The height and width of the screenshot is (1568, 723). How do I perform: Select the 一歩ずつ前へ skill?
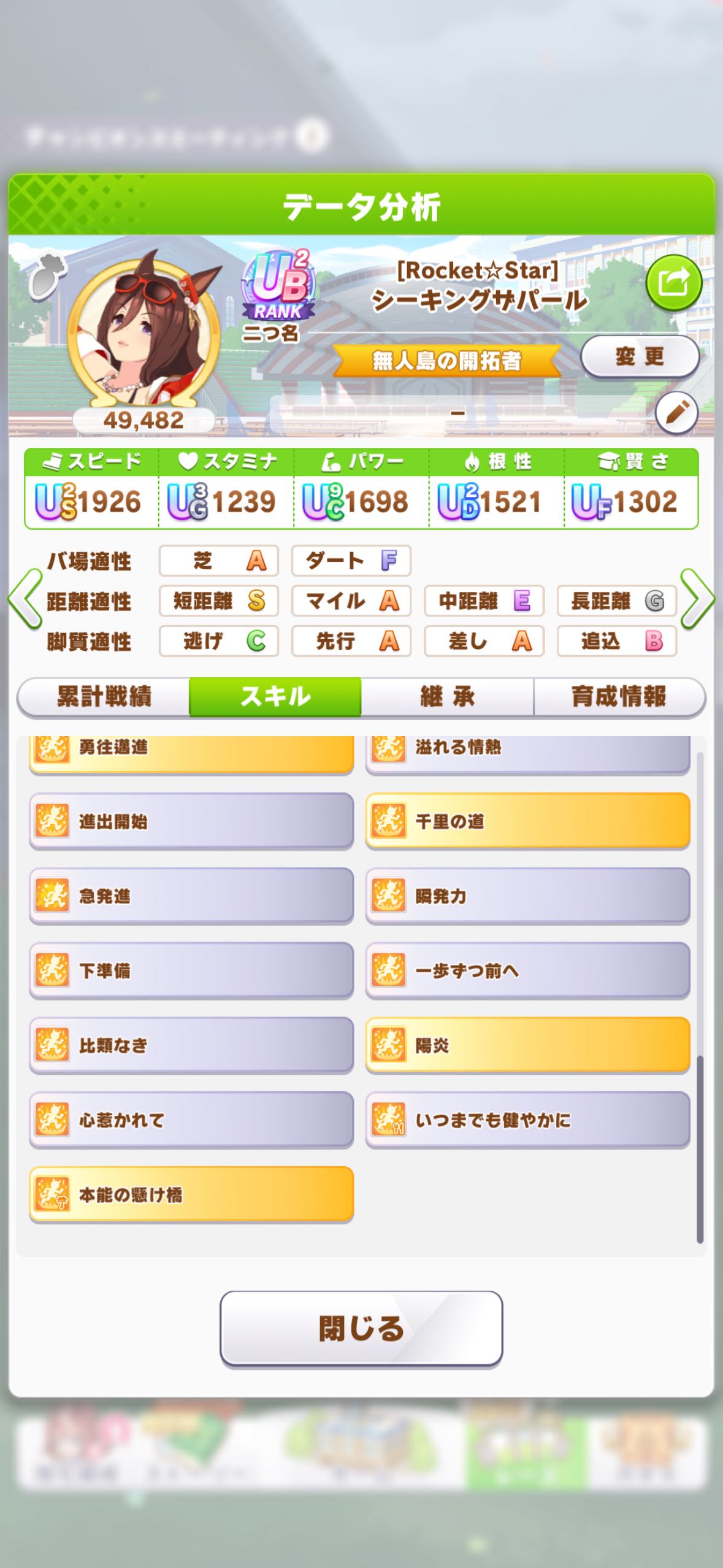(528, 971)
